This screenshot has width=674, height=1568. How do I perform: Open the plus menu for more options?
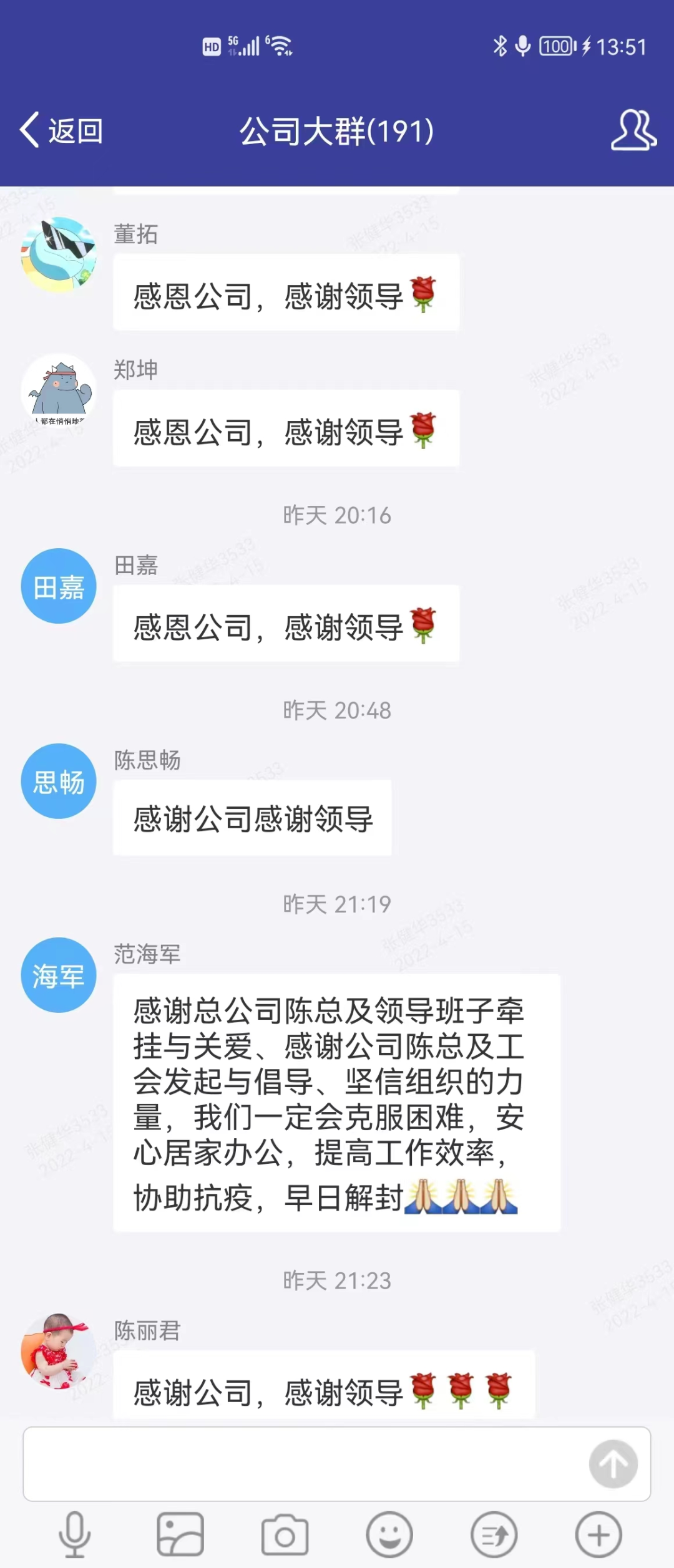tap(598, 1534)
